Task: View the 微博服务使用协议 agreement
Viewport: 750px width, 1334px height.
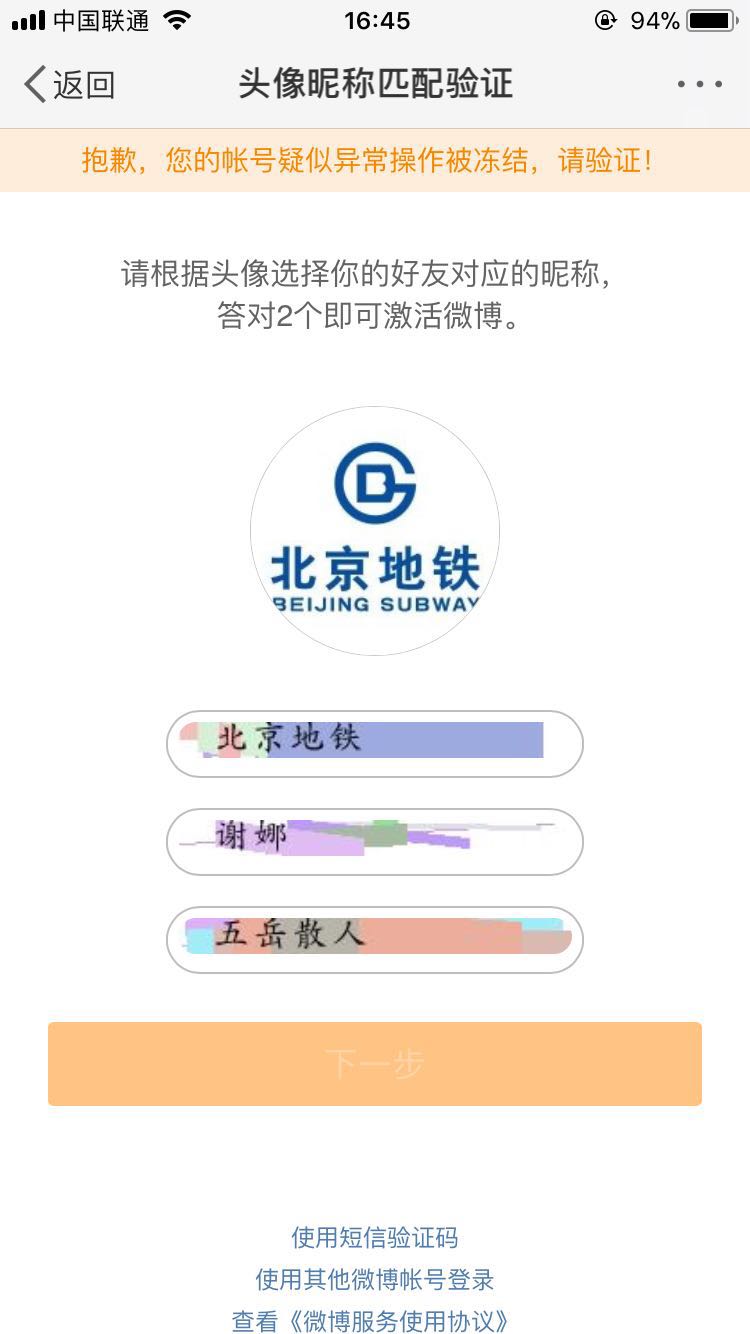Action: pyautogui.click(x=374, y=1318)
